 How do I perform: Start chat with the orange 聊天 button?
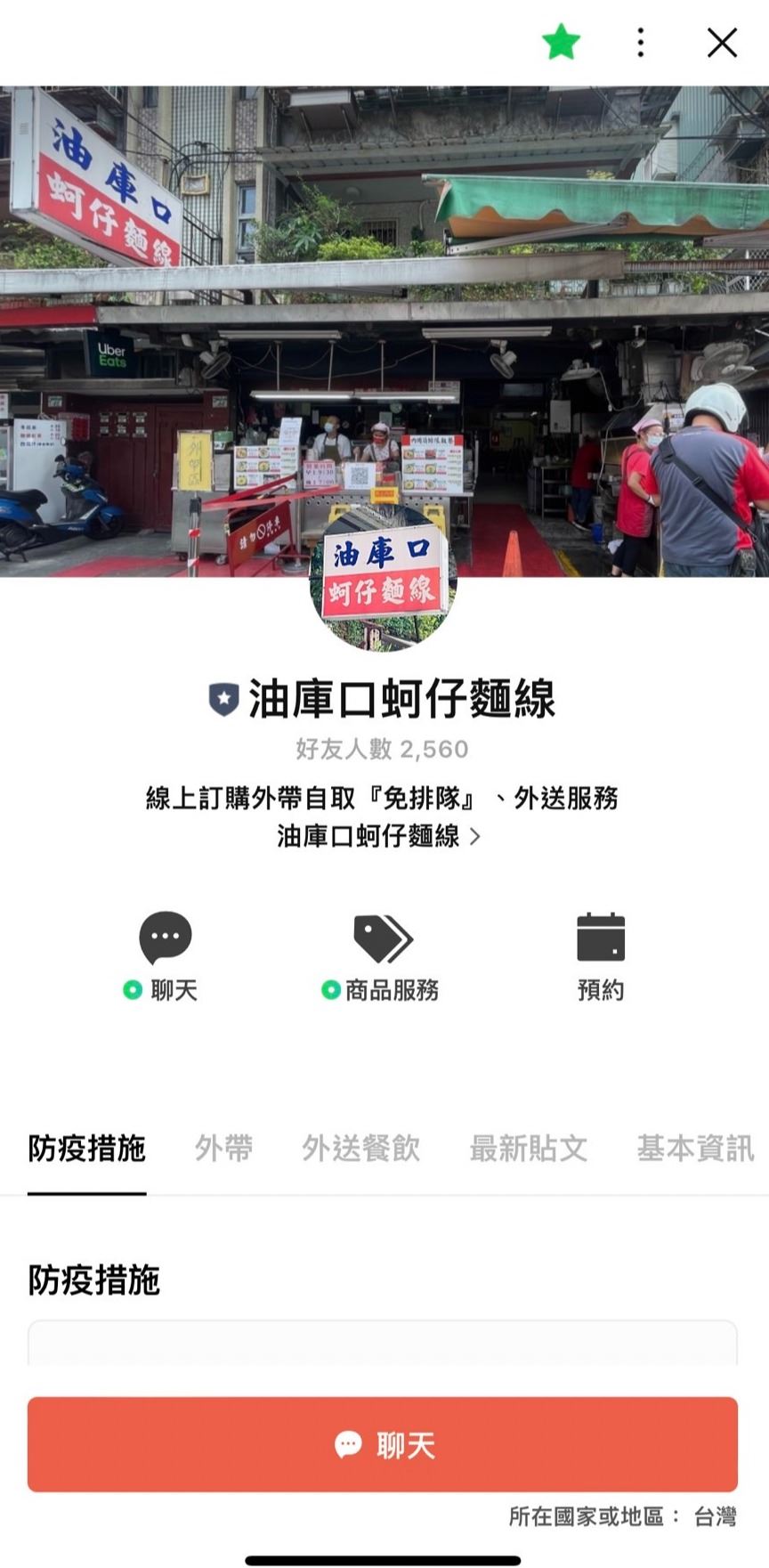(x=383, y=1444)
